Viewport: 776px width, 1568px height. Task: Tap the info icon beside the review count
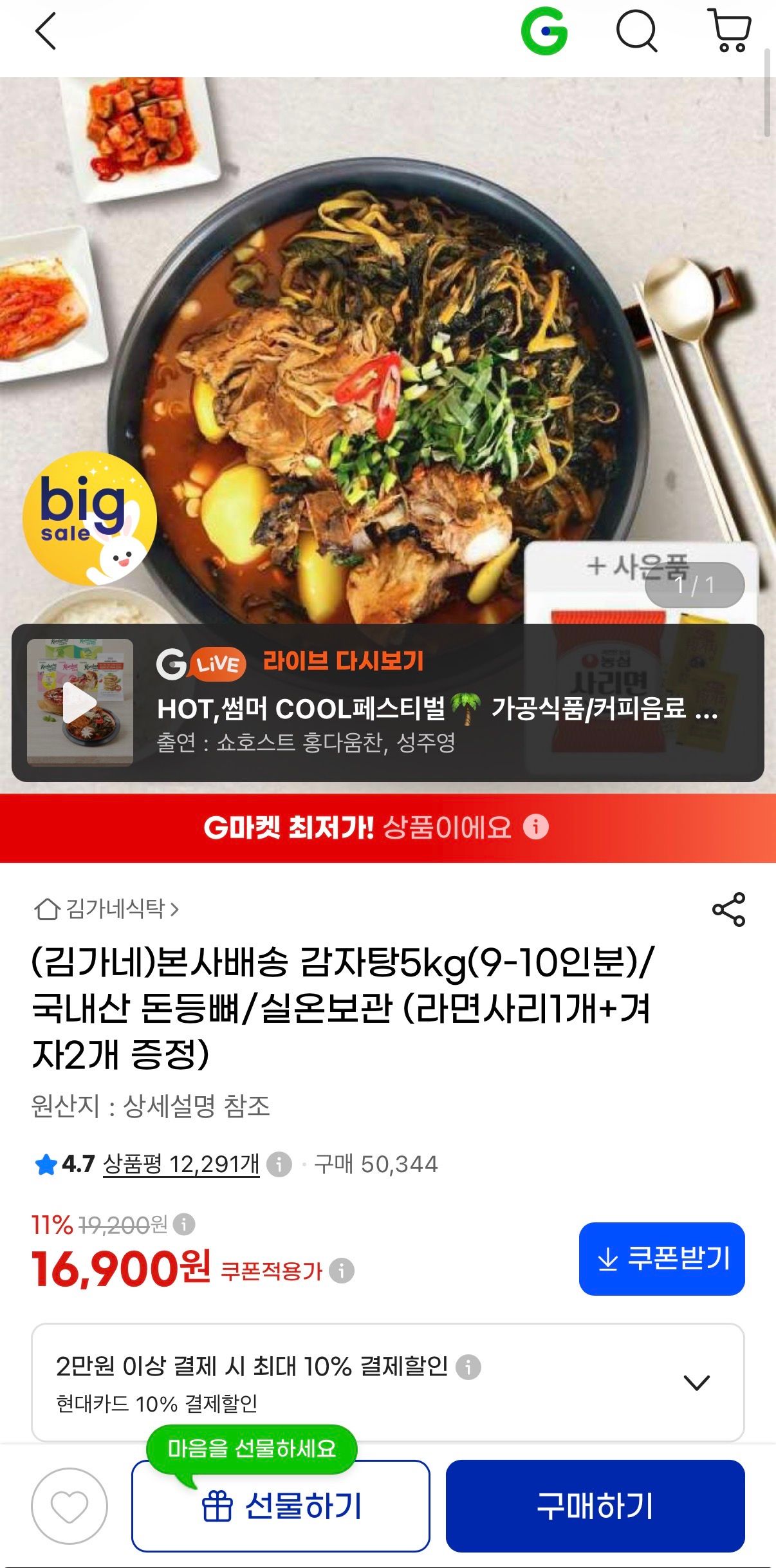pos(279,1164)
